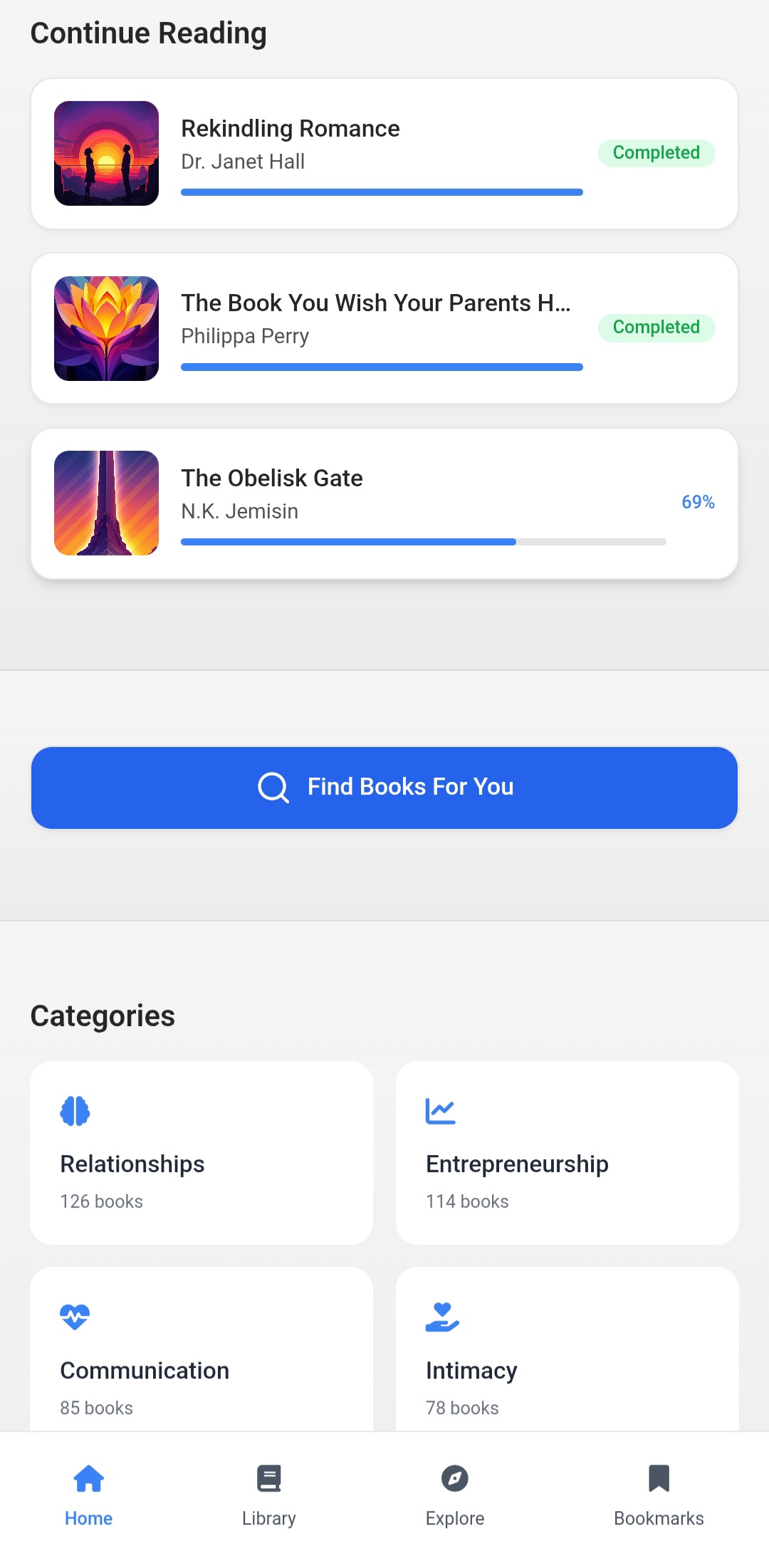Screen dimensions: 769x1568
Task: Click the hand-heart icon on Intimacy card
Action: coord(441,1316)
